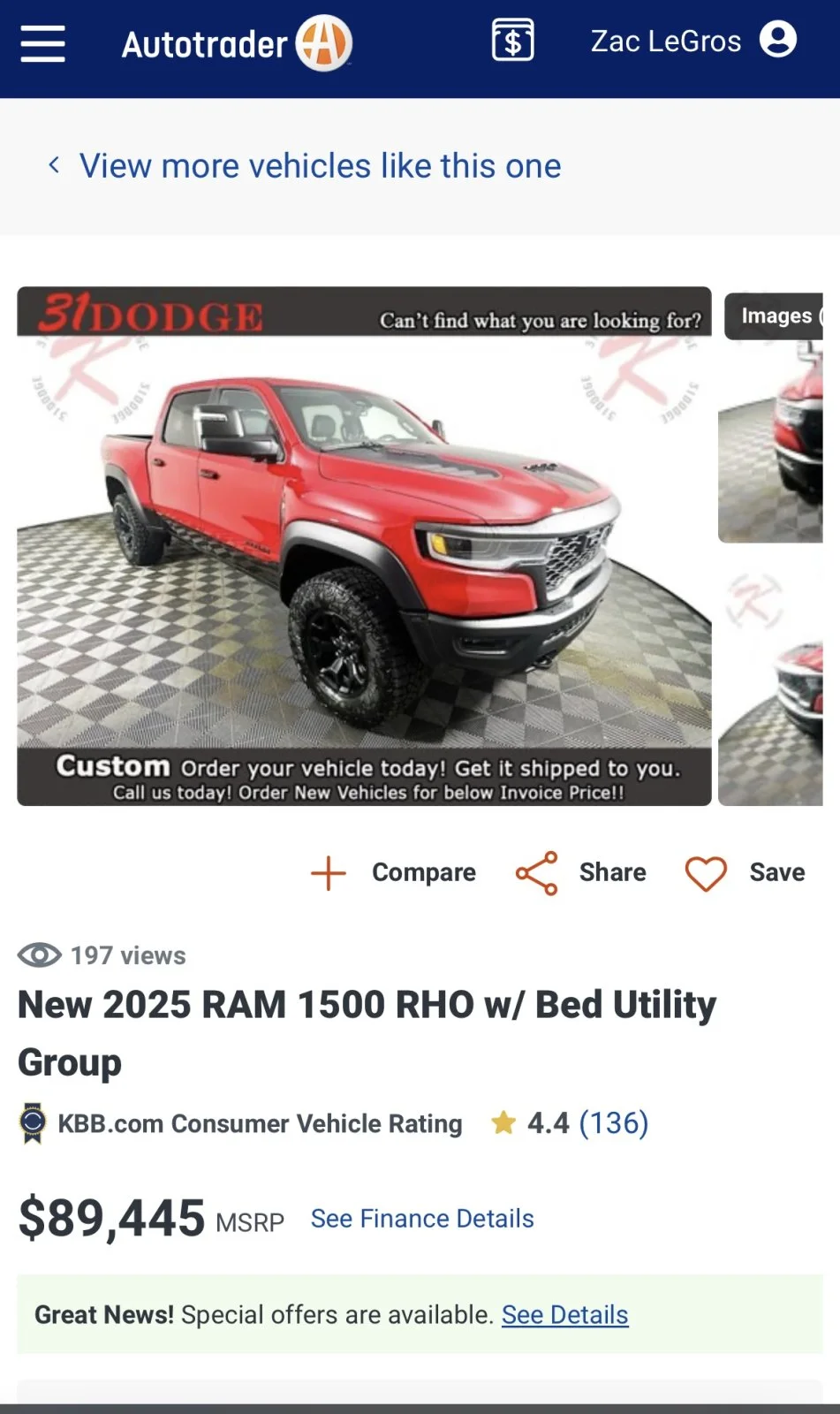
Task: Go to the Autotrader home logo
Action: pos(237,43)
